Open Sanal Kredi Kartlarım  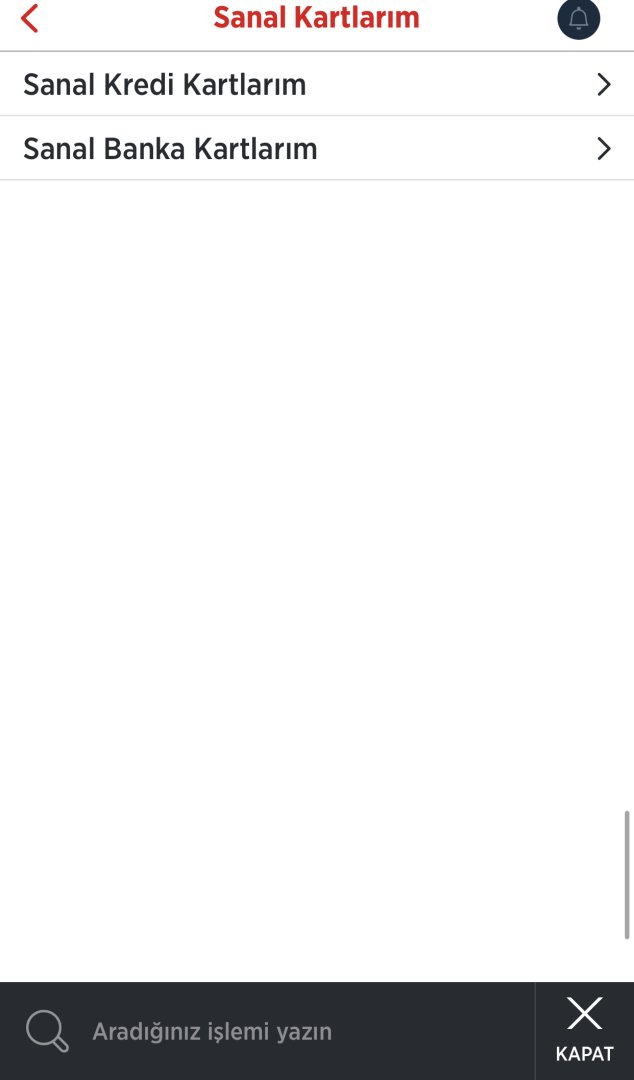[316, 85]
